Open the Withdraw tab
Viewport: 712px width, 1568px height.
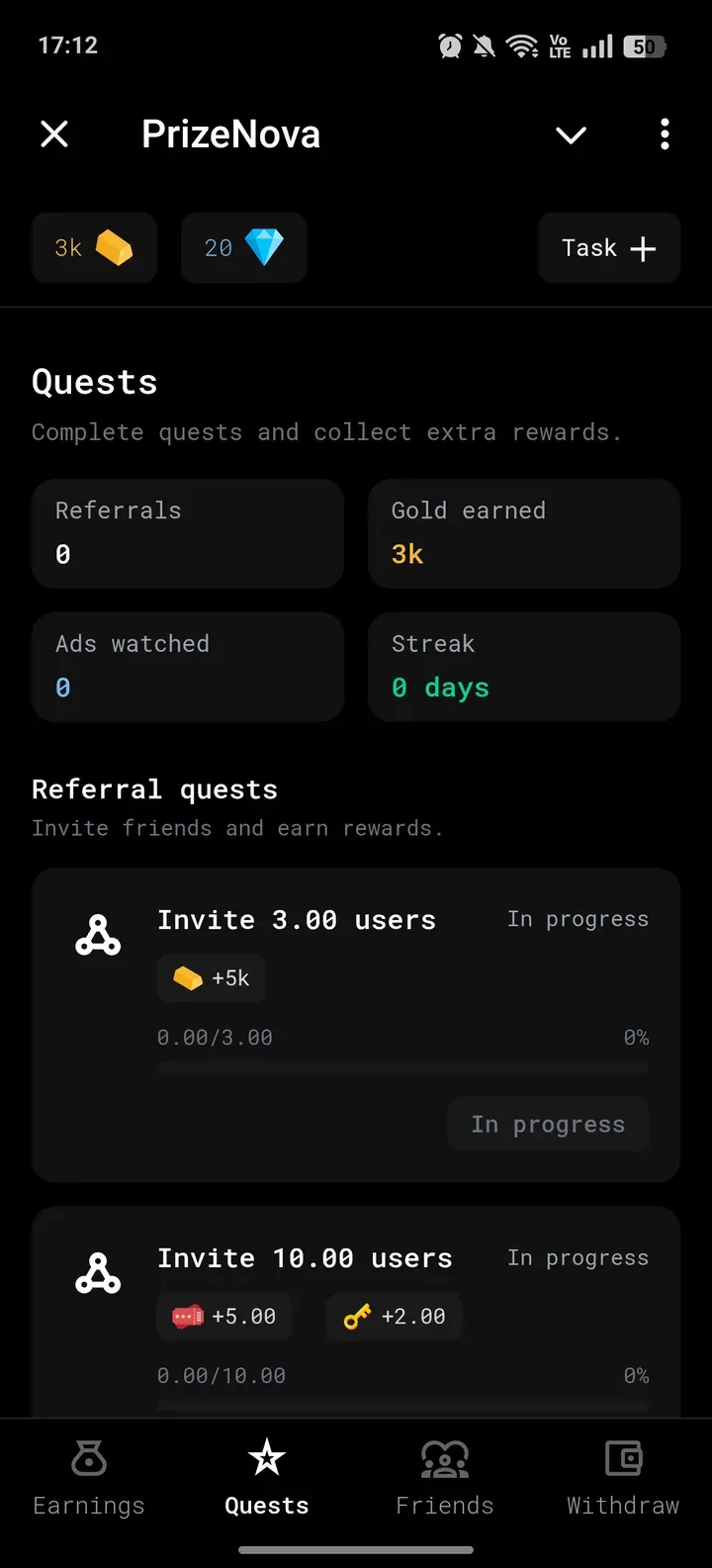coord(623,1478)
